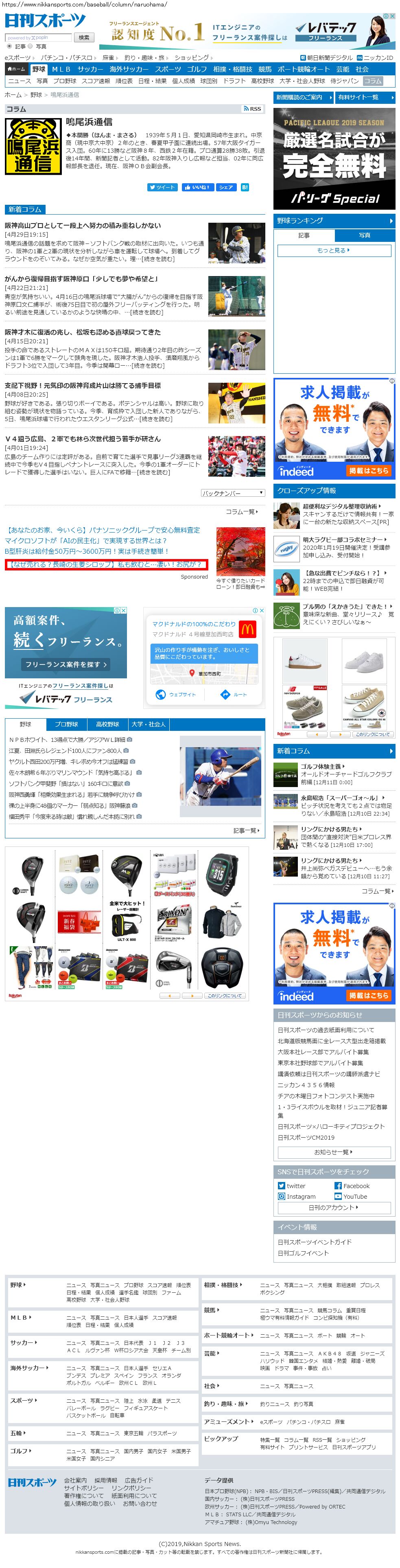
Task: Share the column via ツイート button
Action: pyautogui.click(x=162, y=187)
